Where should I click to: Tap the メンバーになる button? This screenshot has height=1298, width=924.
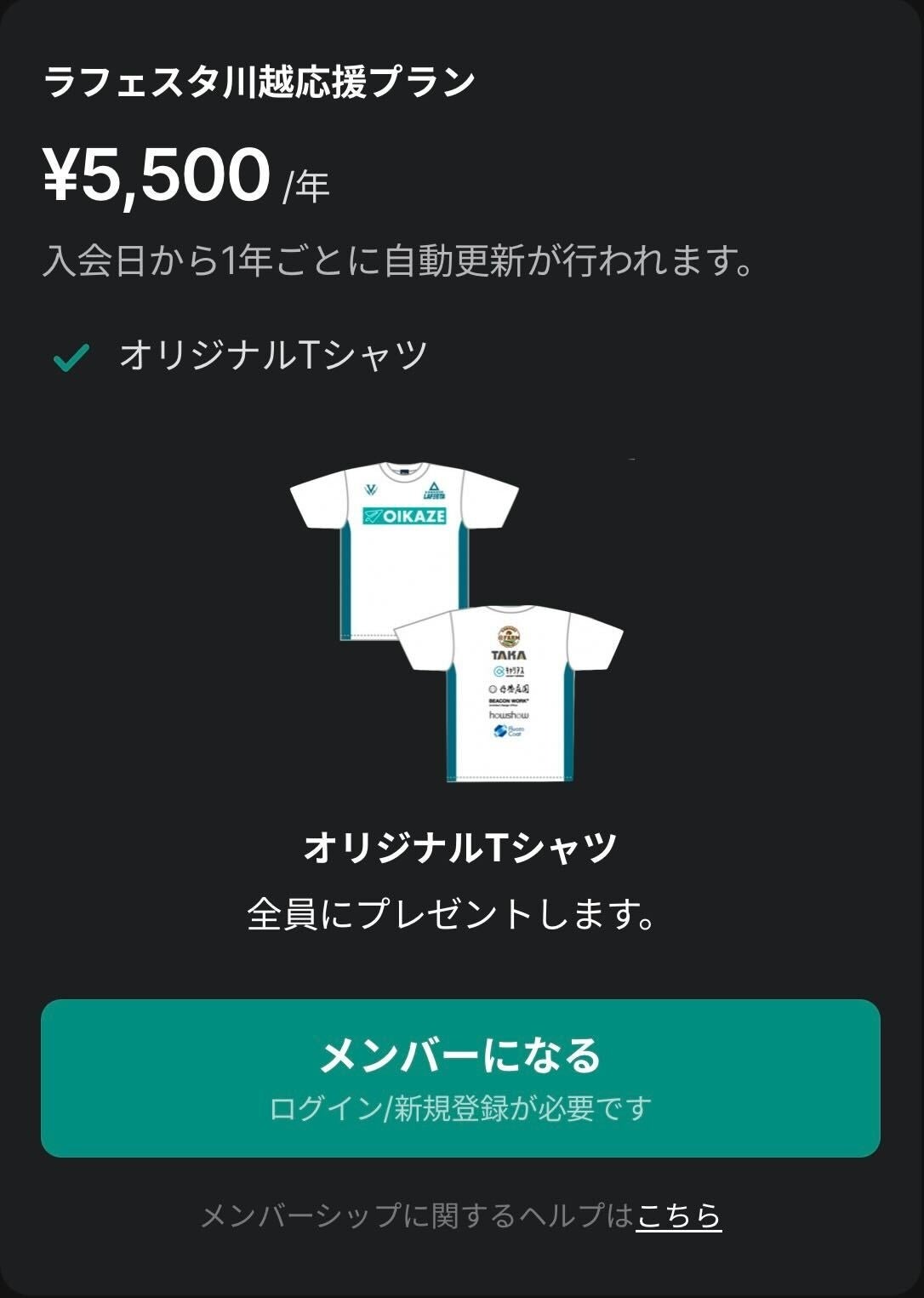click(460, 1078)
